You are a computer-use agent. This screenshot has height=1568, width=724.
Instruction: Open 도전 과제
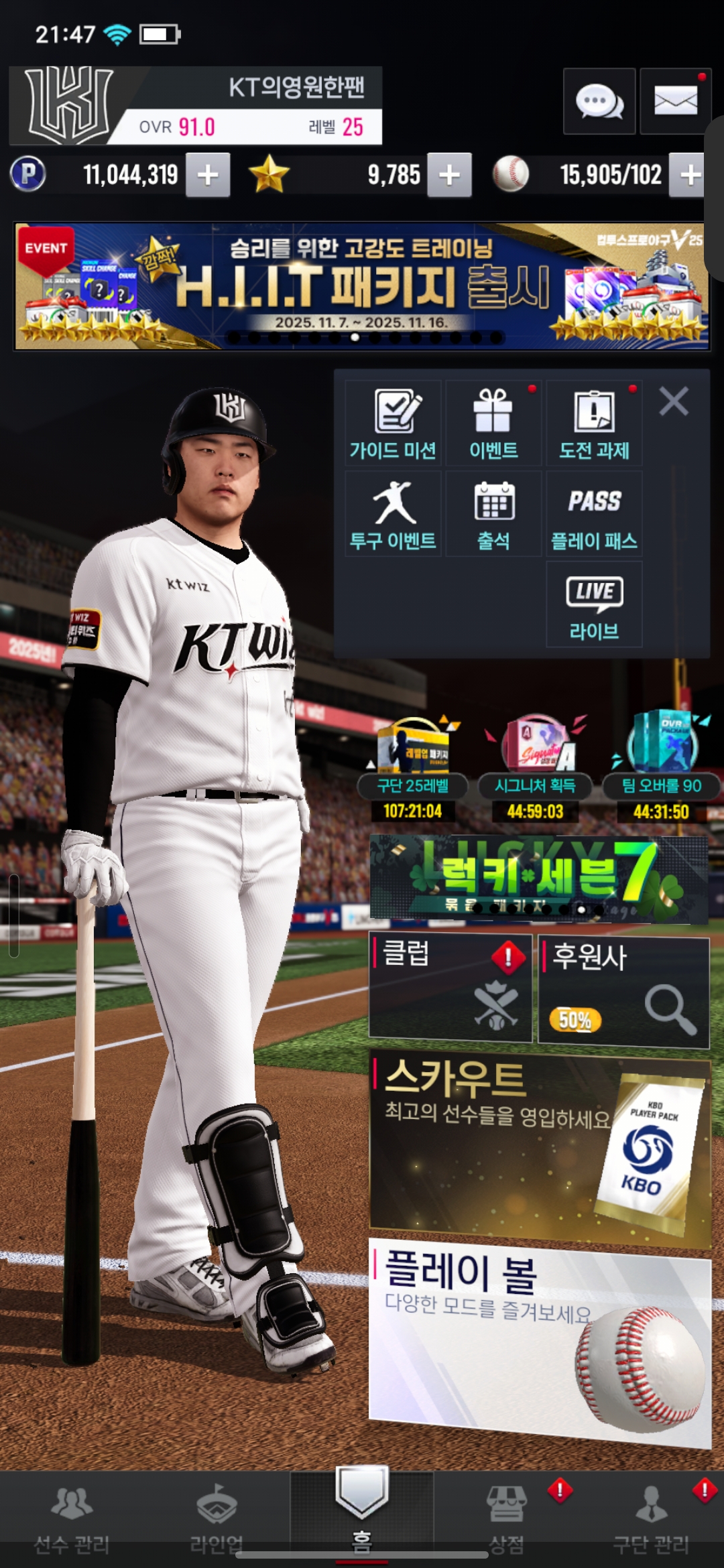[x=594, y=423]
